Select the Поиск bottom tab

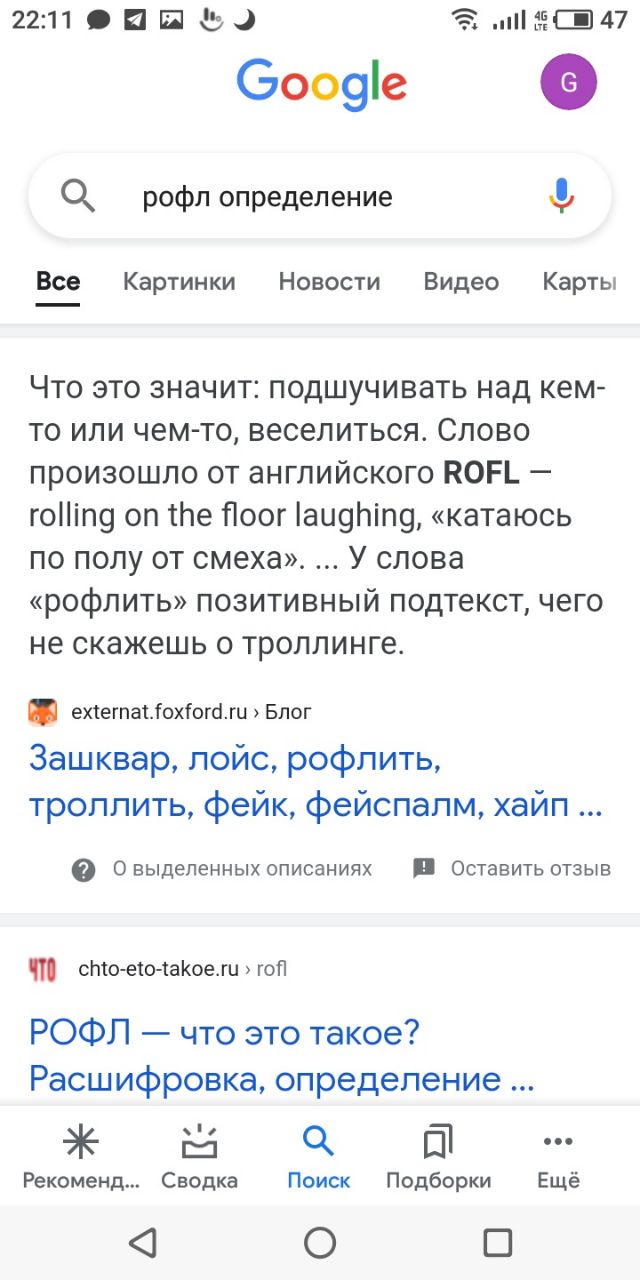pyautogui.click(x=319, y=1158)
